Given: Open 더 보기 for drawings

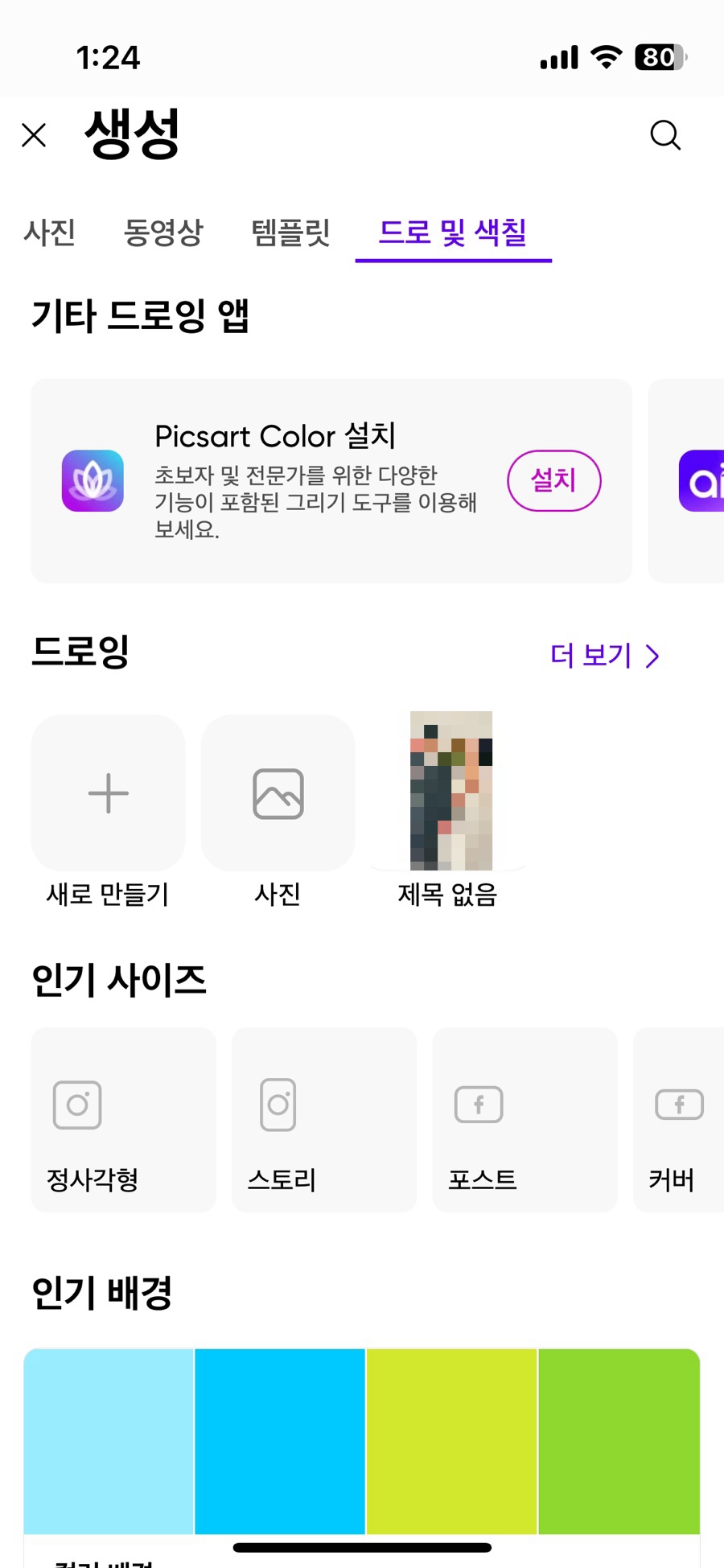Looking at the screenshot, I should 605,656.
